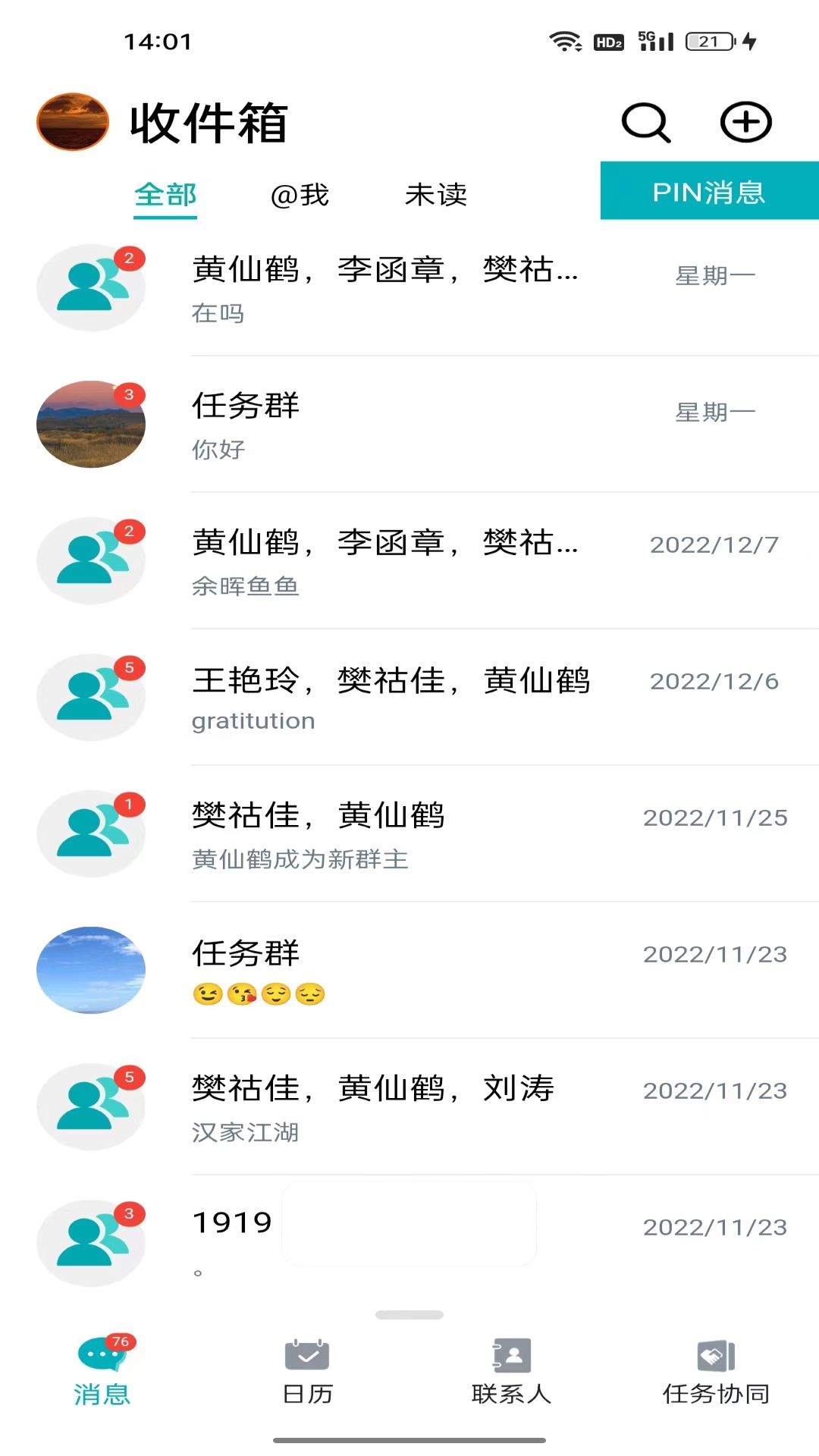Click the plus icon to create new chat
819x1456 pixels.
tap(745, 121)
